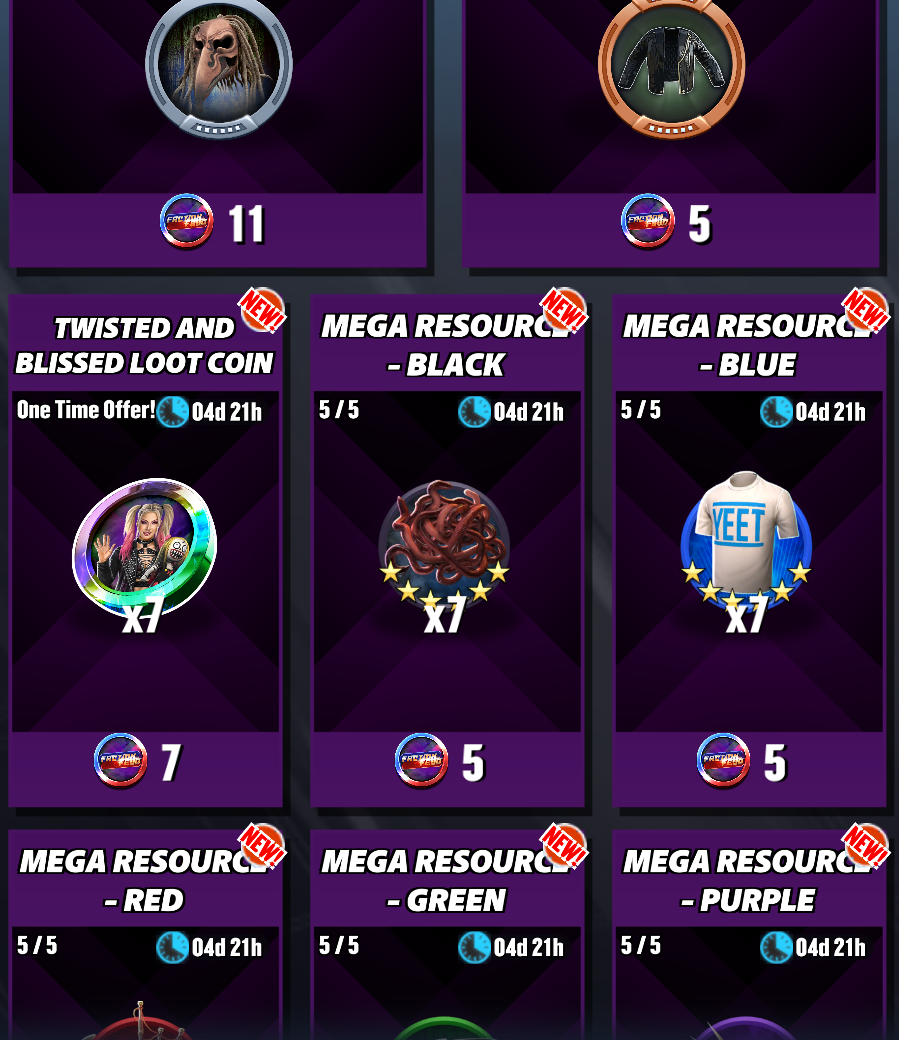
Task: Select the Mega Resource - Black card
Action: pos(446,560)
